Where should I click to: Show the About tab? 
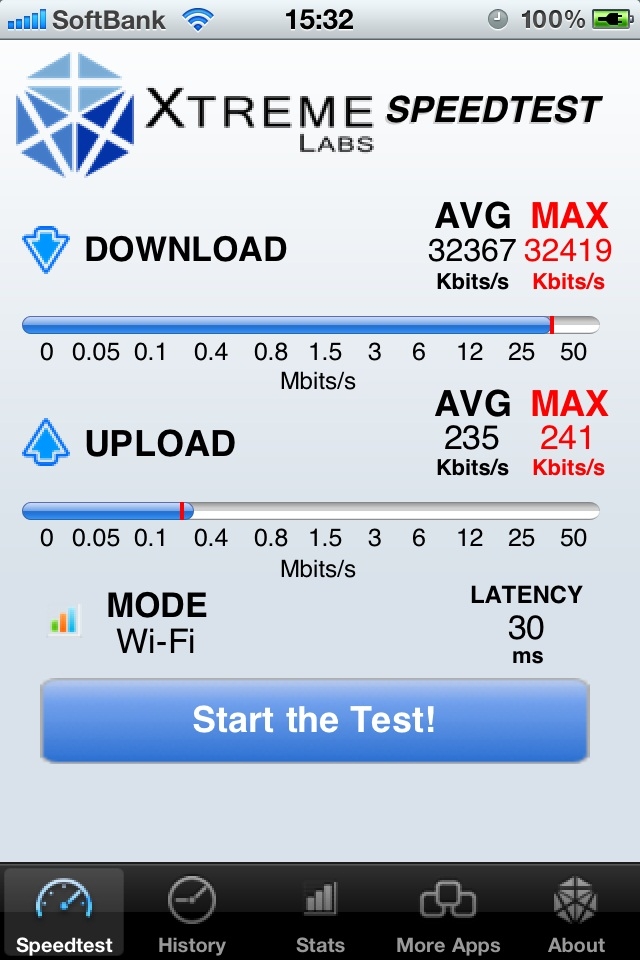(576, 914)
